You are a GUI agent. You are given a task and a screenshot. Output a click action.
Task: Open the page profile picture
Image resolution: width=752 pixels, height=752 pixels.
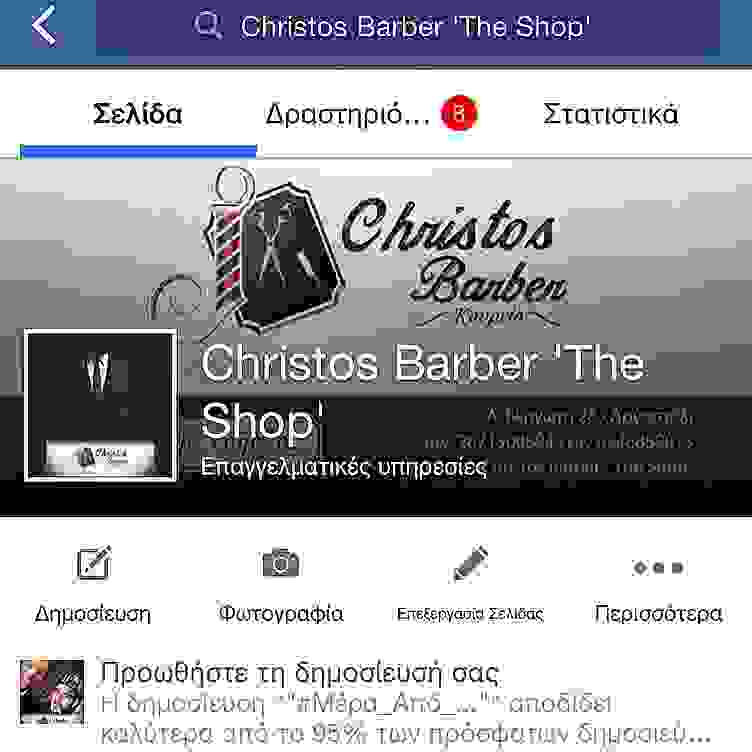pos(100,408)
